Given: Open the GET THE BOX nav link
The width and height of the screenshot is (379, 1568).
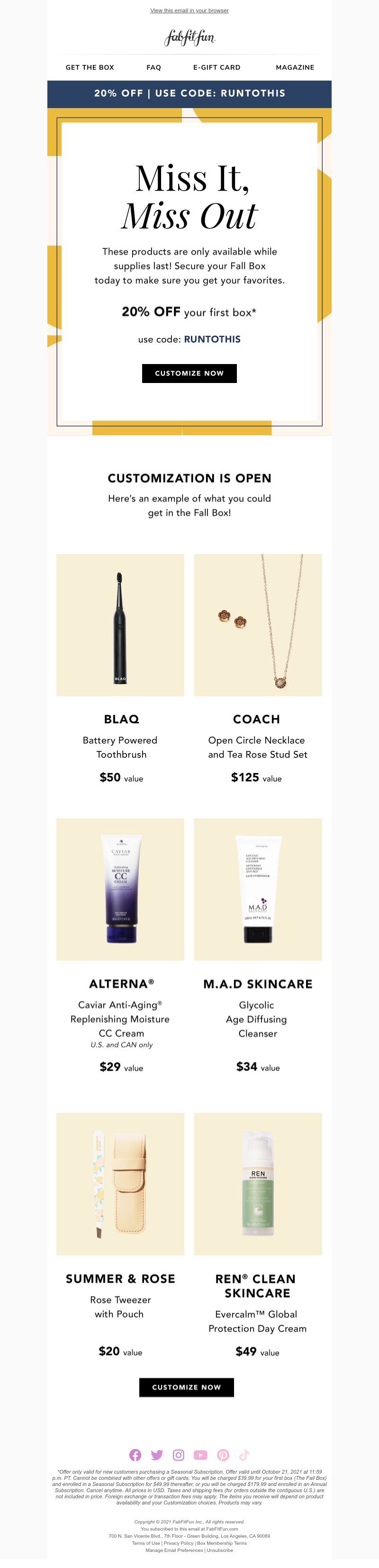Looking at the screenshot, I should click(90, 68).
